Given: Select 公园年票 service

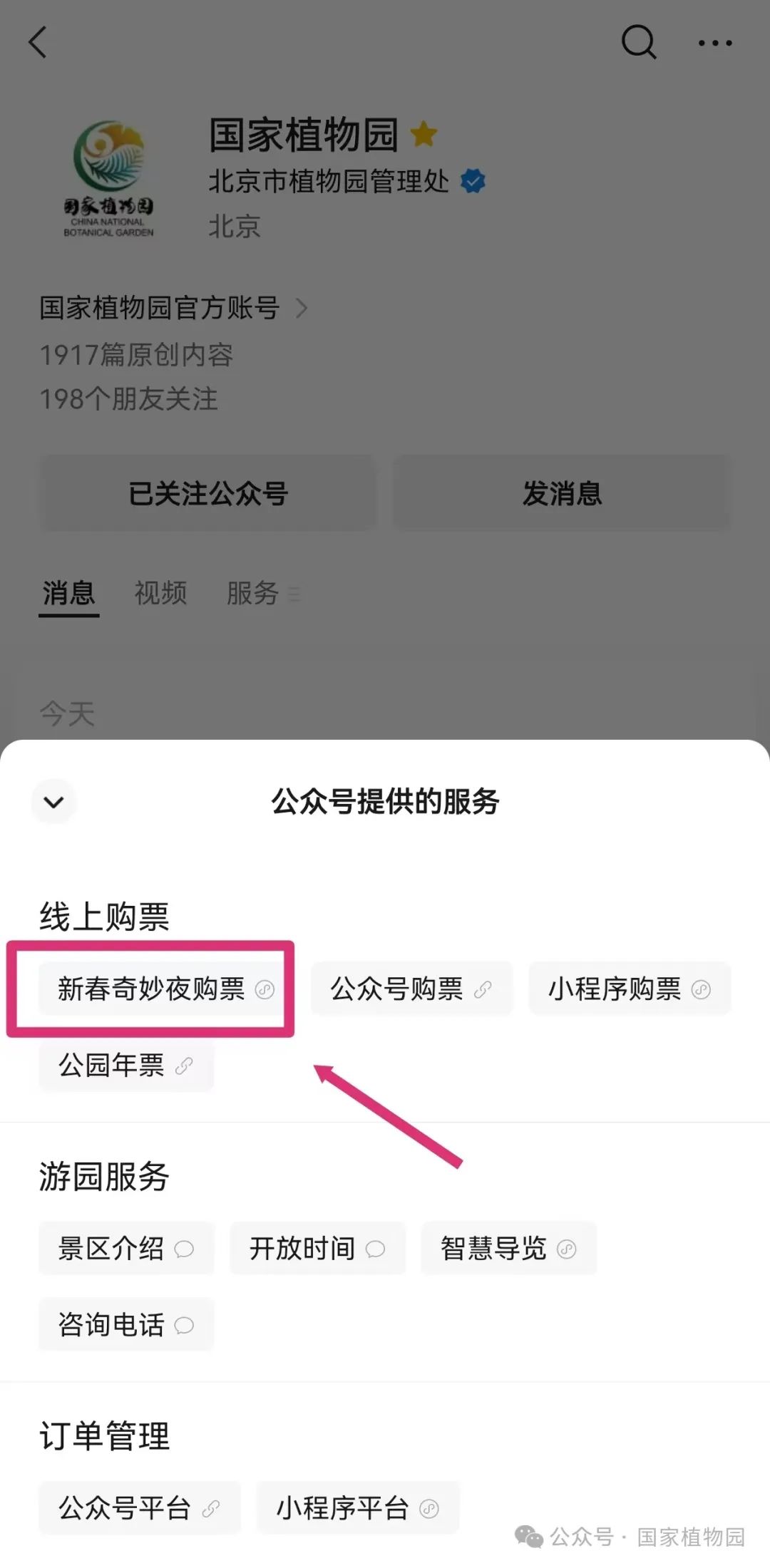Looking at the screenshot, I should pyautogui.click(x=126, y=1066).
